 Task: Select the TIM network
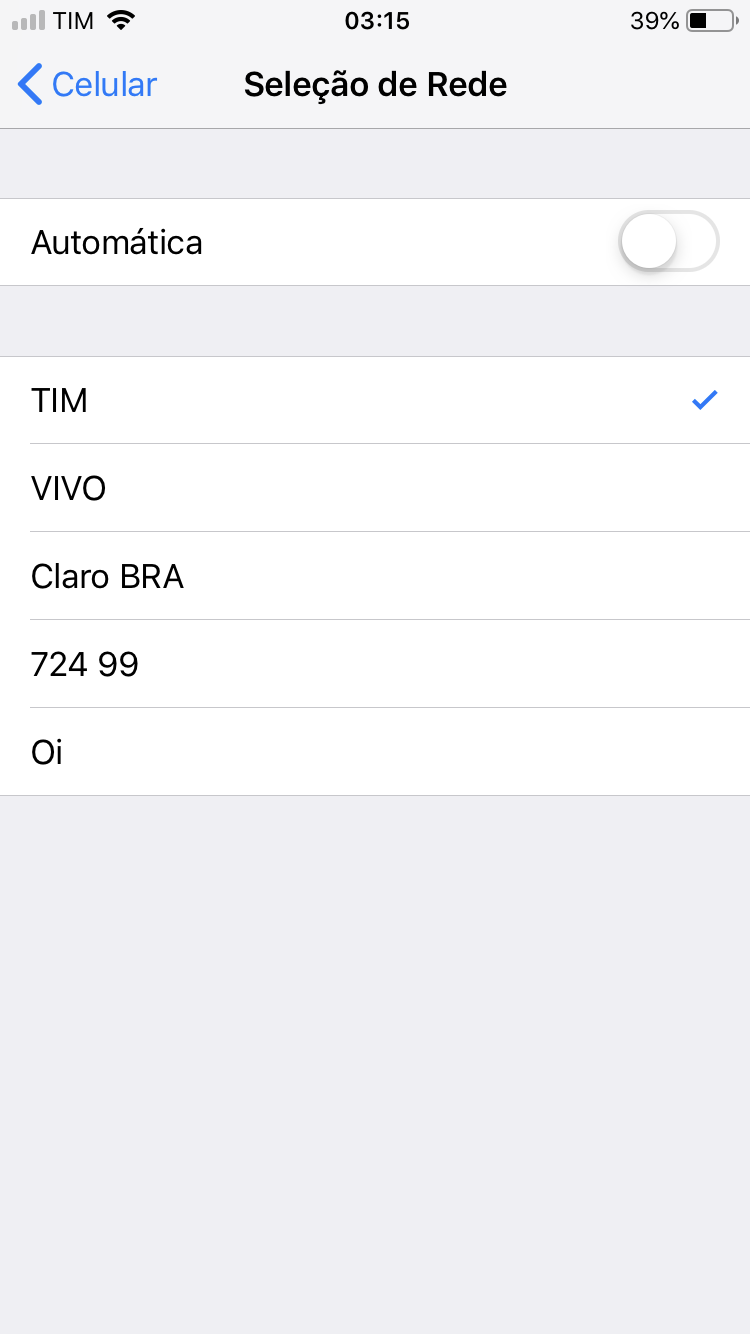coord(375,400)
